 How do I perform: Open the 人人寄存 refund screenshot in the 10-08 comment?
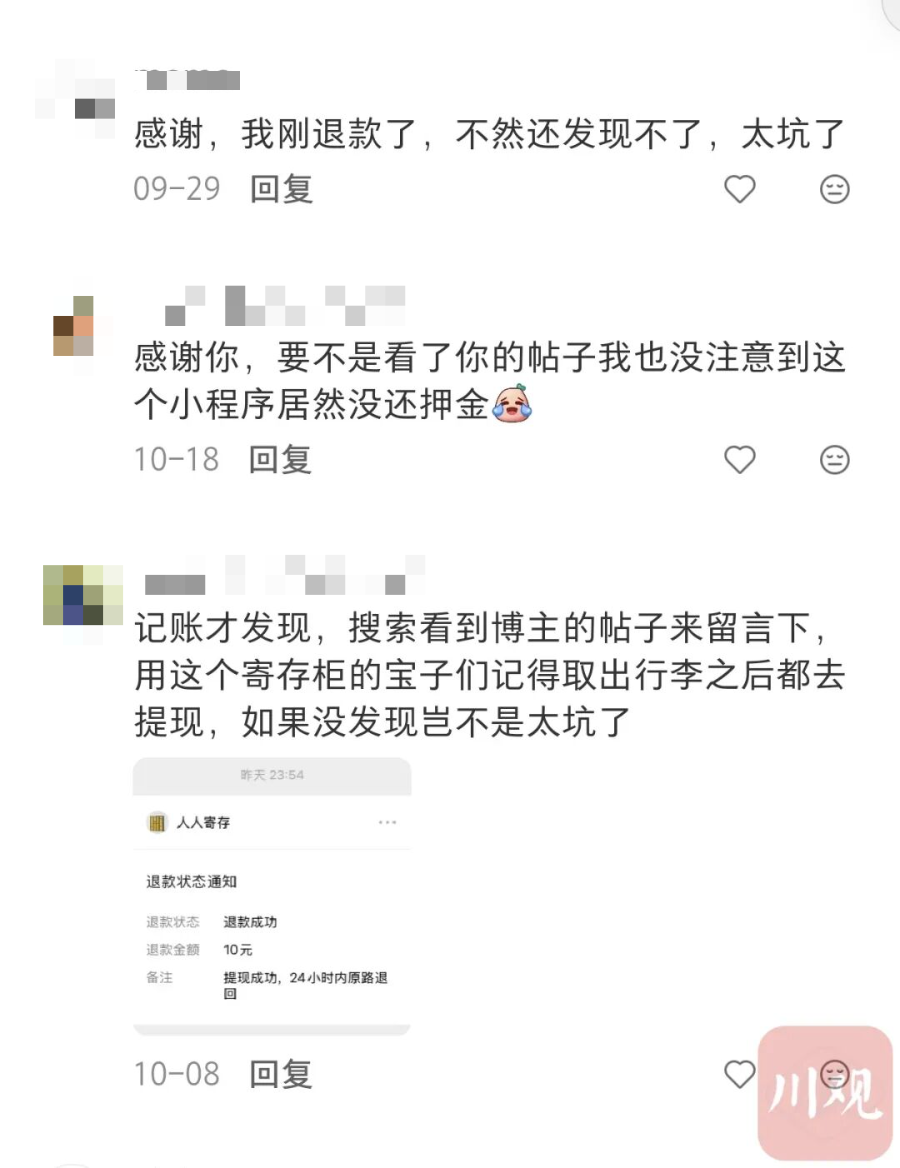tap(272, 897)
